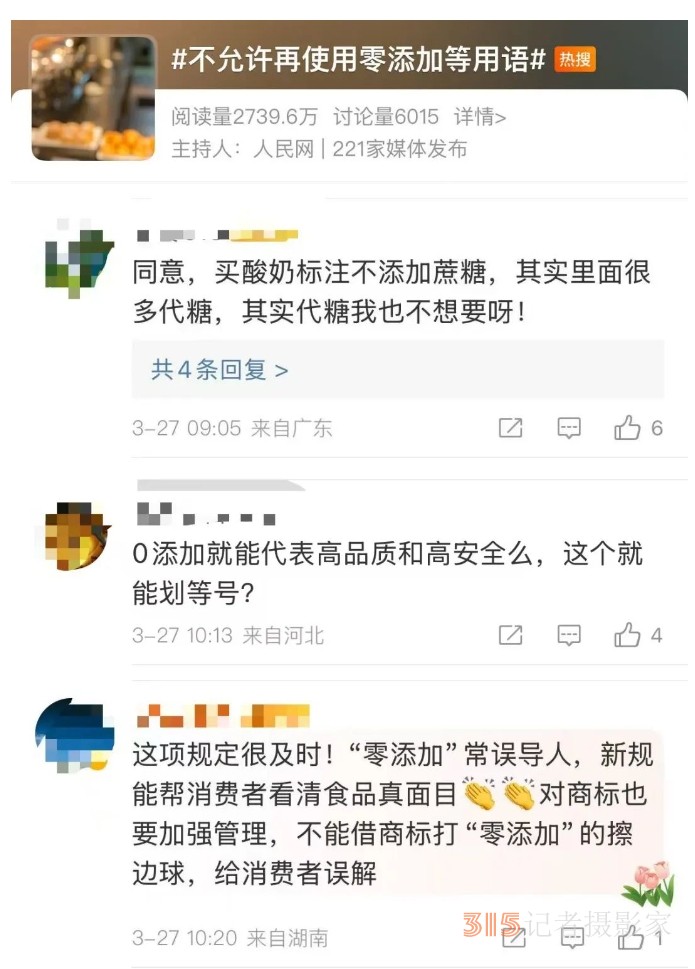
Task: Share the comment posted at 09:05
Action: pos(510,429)
